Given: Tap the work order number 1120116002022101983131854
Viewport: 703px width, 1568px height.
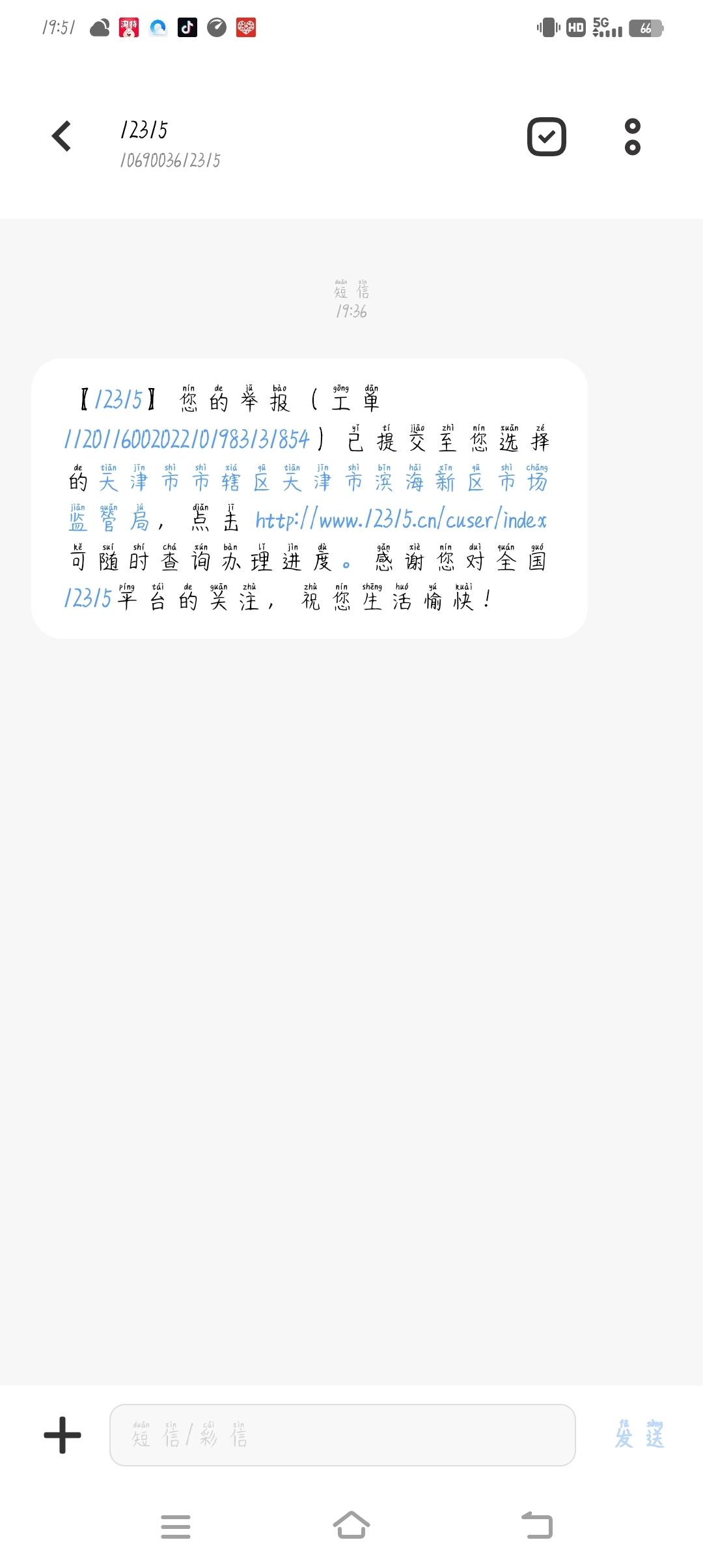Looking at the screenshot, I should (x=187, y=440).
